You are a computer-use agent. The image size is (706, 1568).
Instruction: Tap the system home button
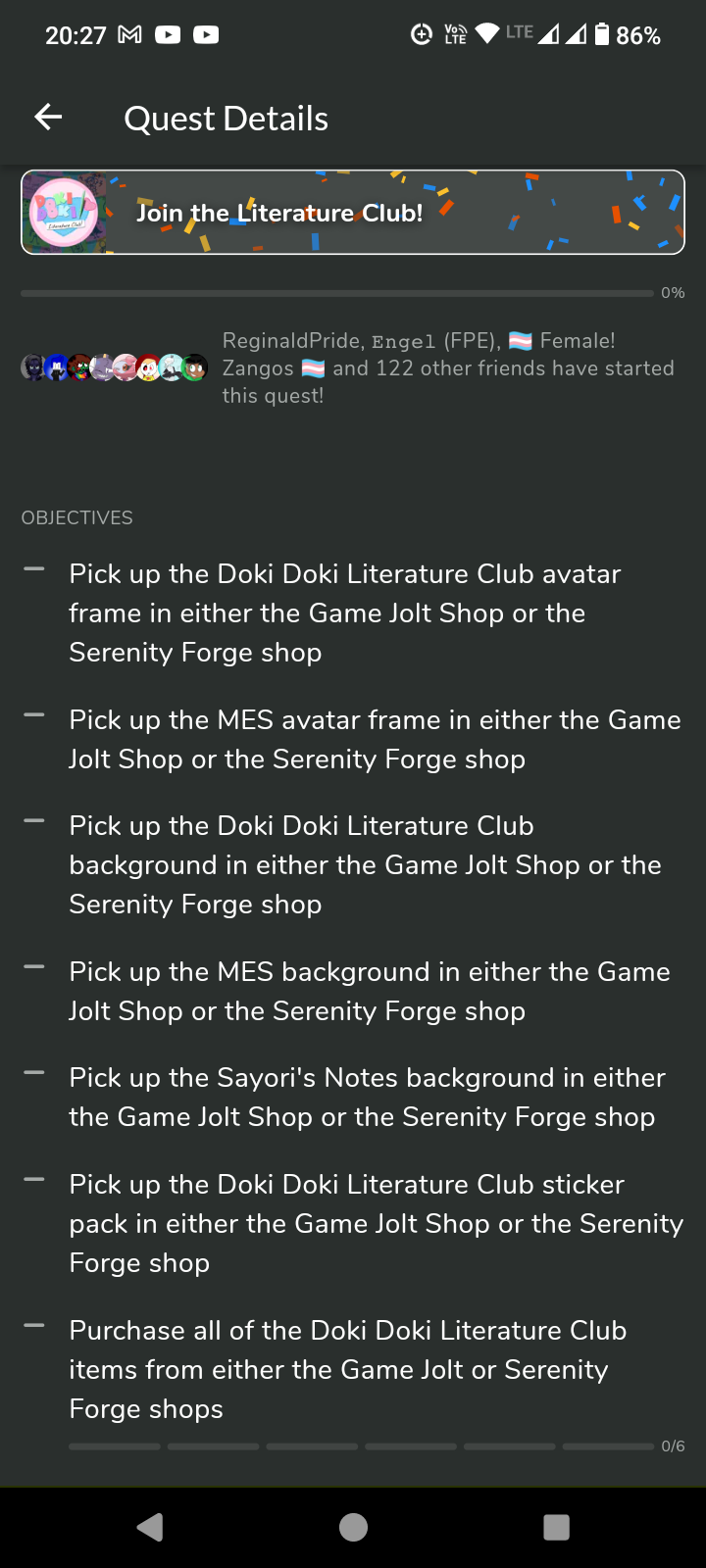(353, 1527)
